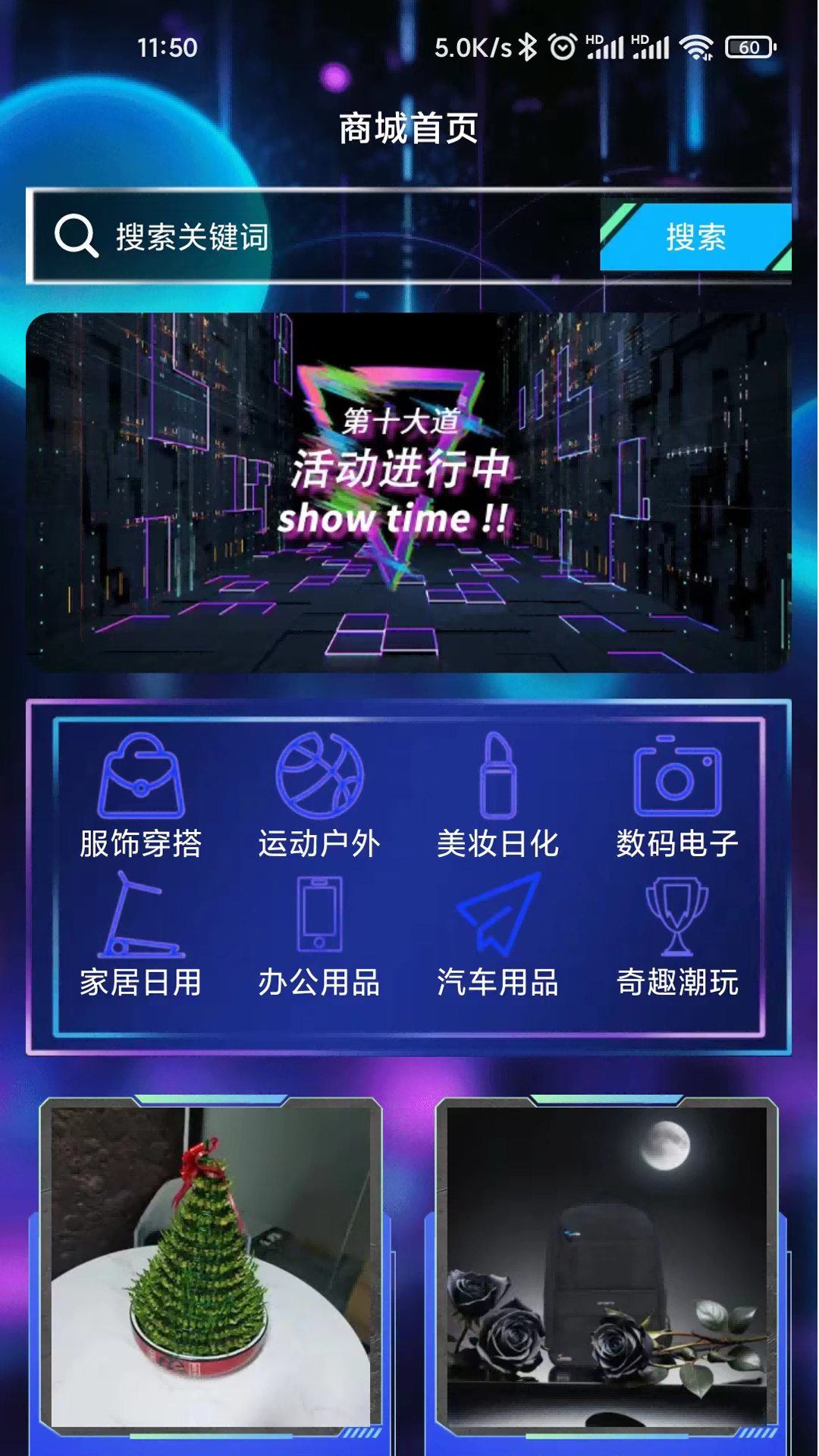Open the alarm clock status icon
The height and width of the screenshot is (1456, 819).
[563, 47]
